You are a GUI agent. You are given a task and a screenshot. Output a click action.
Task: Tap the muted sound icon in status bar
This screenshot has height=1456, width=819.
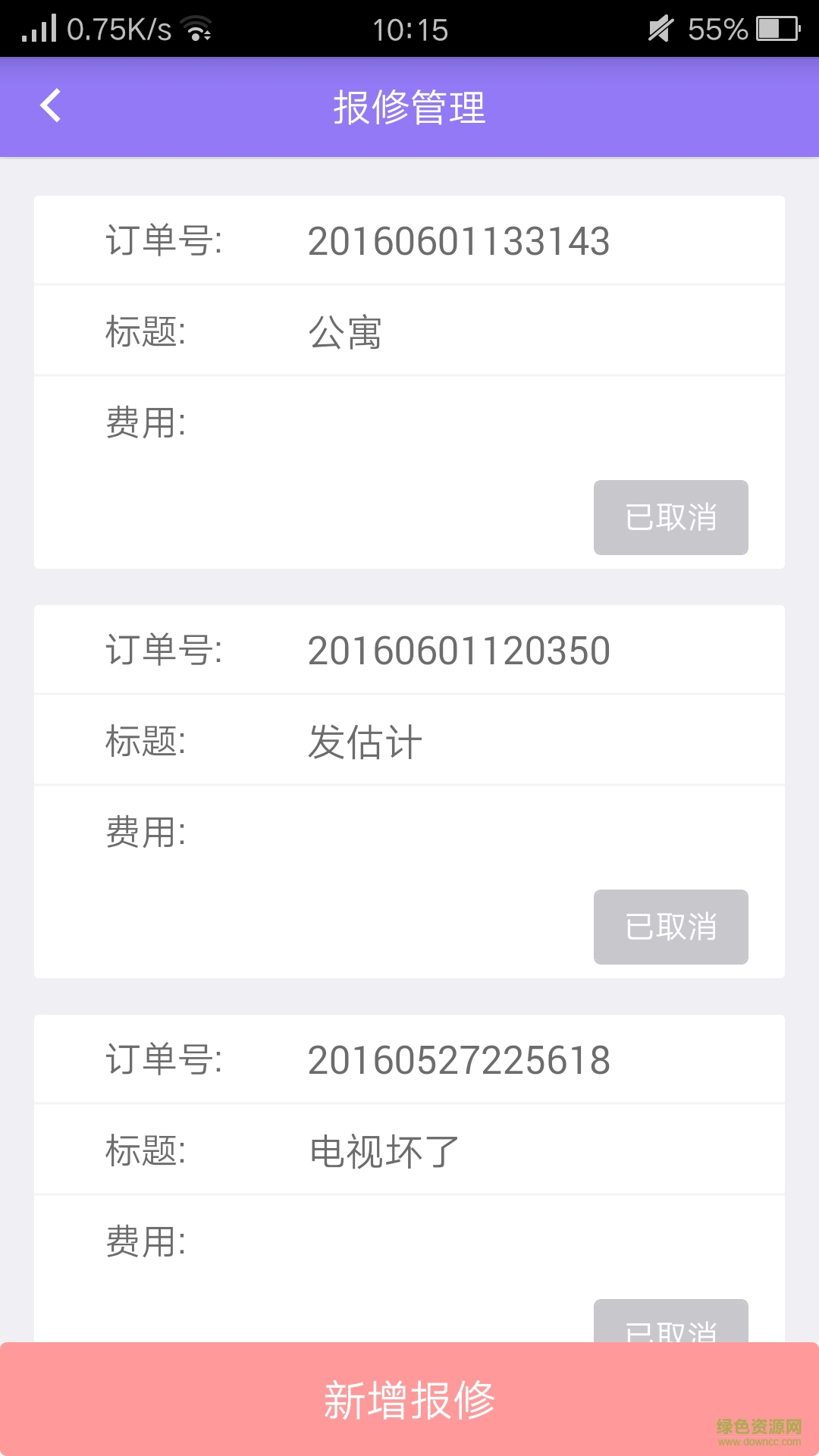tap(658, 28)
